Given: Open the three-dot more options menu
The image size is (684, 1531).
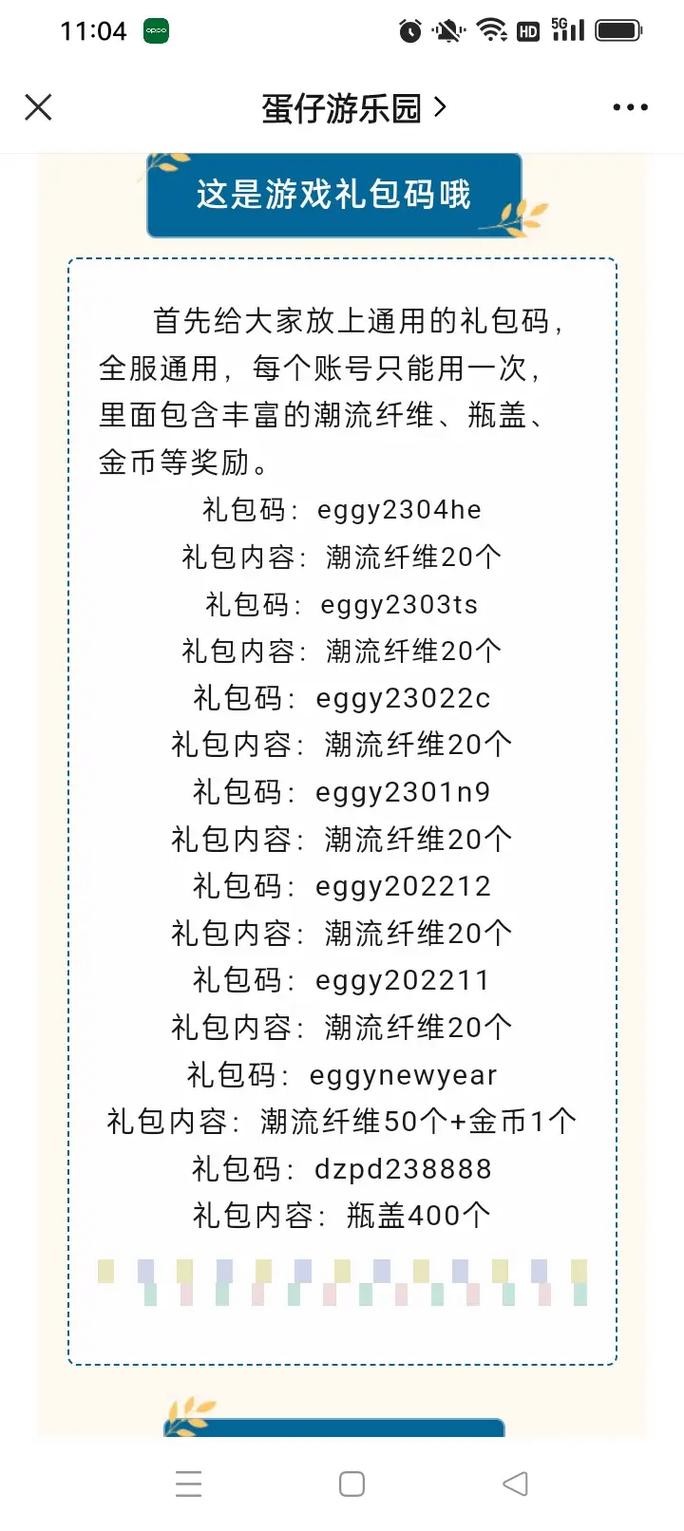Looking at the screenshot, I should [630, 108].
